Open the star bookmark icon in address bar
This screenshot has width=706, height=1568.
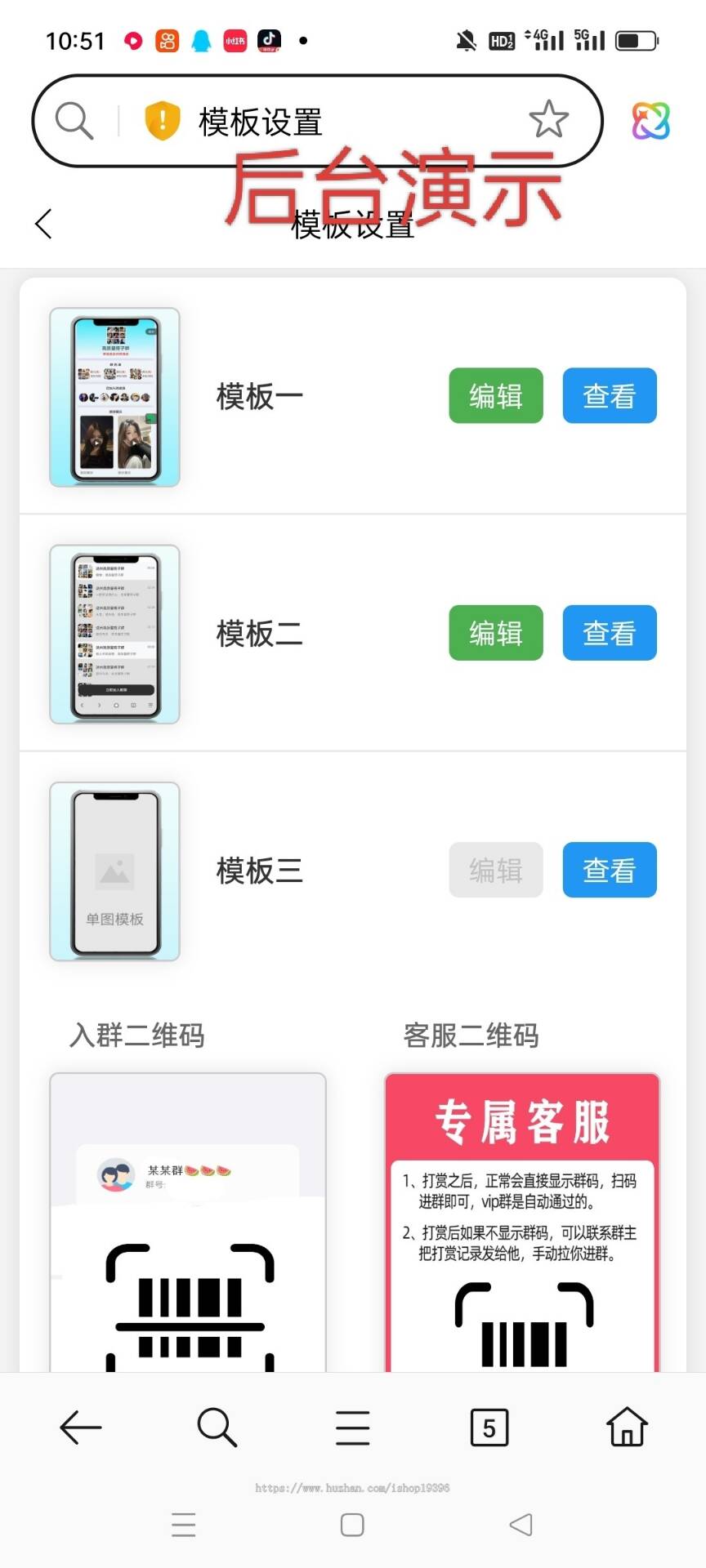tap(550, 120)
